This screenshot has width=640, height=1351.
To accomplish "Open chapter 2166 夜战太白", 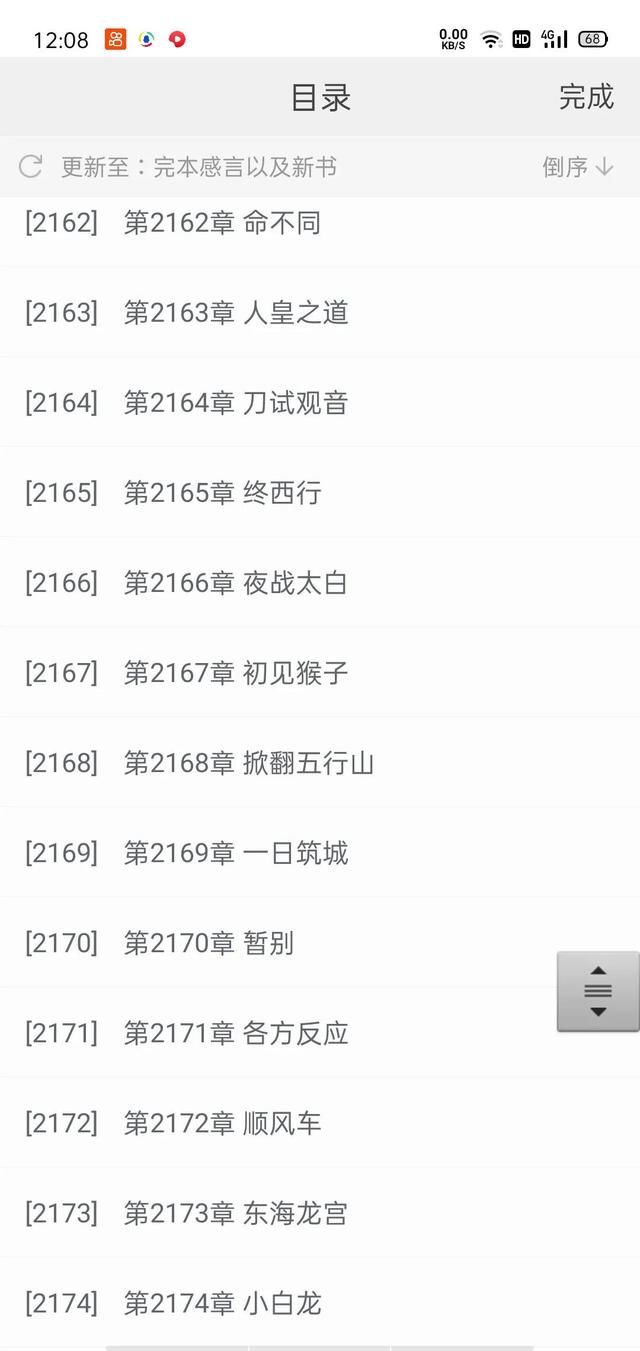I will tap(320, 582).
